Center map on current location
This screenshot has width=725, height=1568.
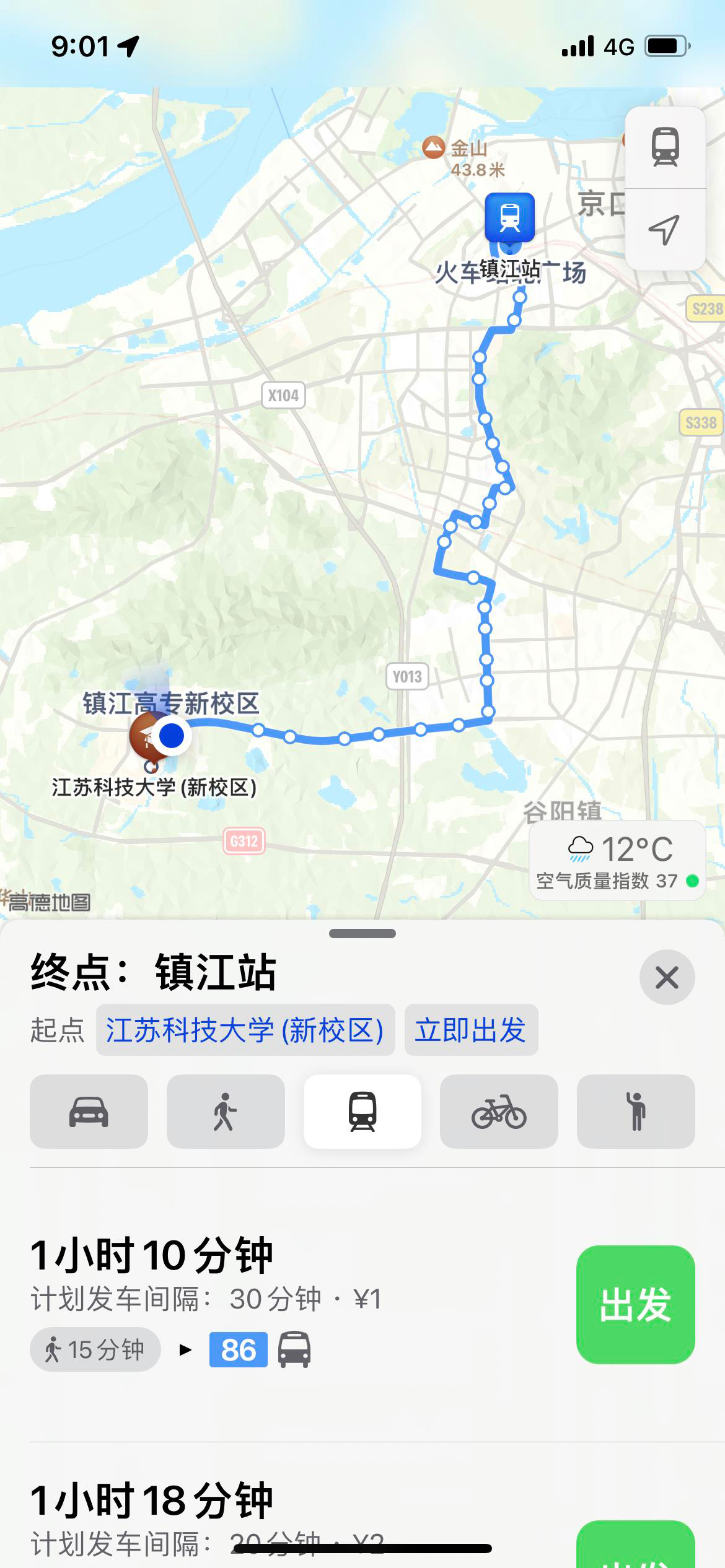coord(665,230)
